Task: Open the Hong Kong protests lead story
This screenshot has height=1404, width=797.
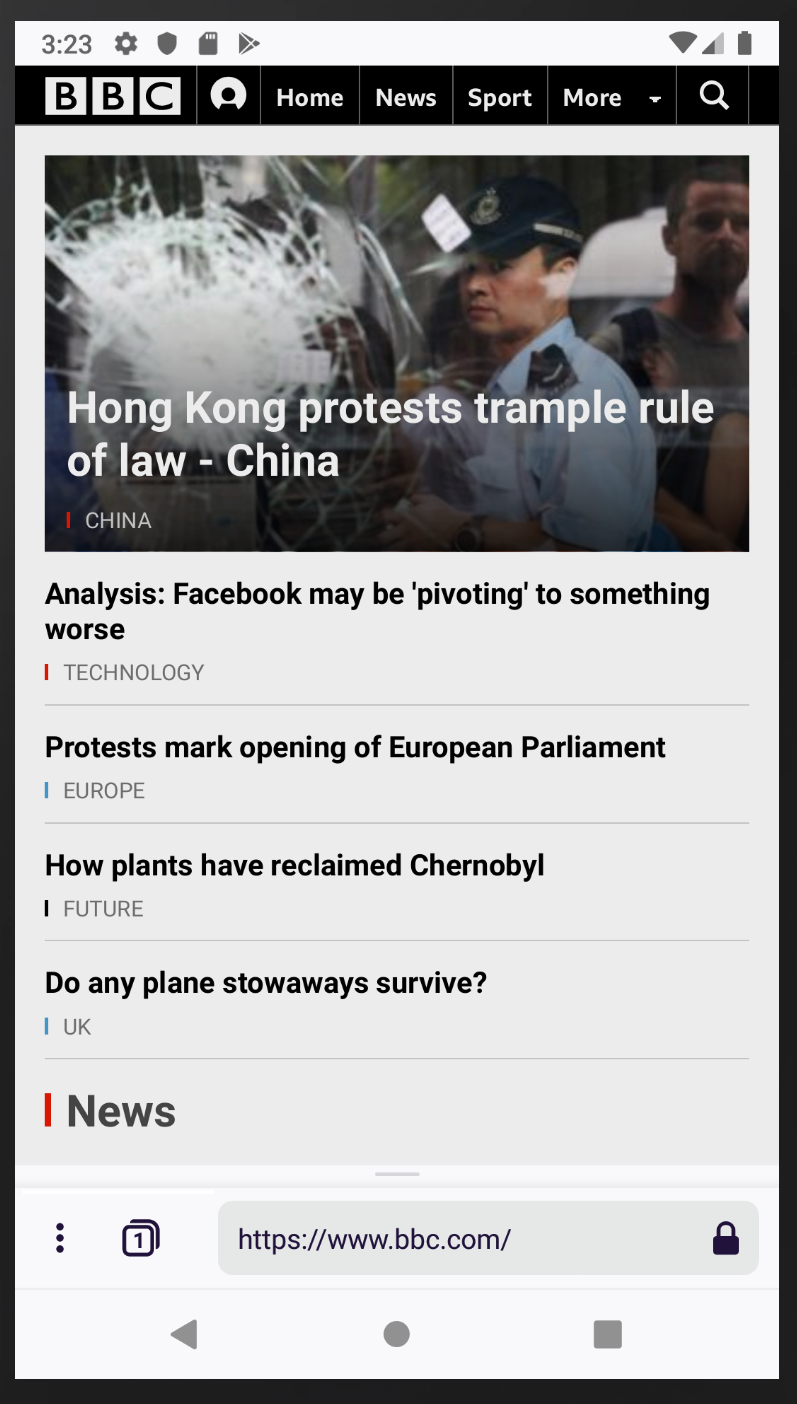Action: 390,434
